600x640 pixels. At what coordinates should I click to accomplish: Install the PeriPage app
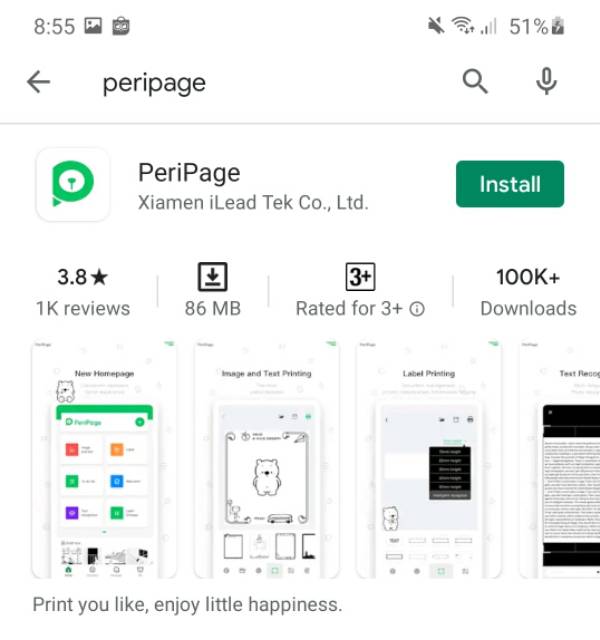click(x=509, y=184)
